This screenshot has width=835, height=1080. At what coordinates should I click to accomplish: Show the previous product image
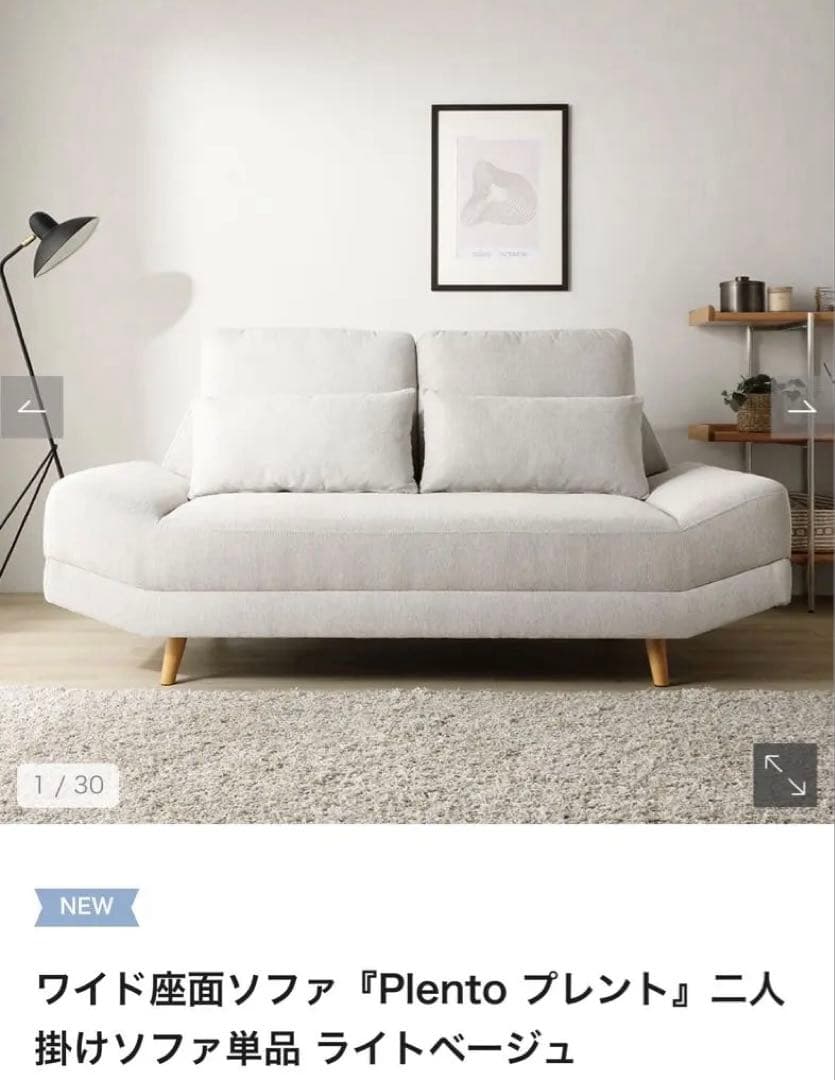[31, 406]
